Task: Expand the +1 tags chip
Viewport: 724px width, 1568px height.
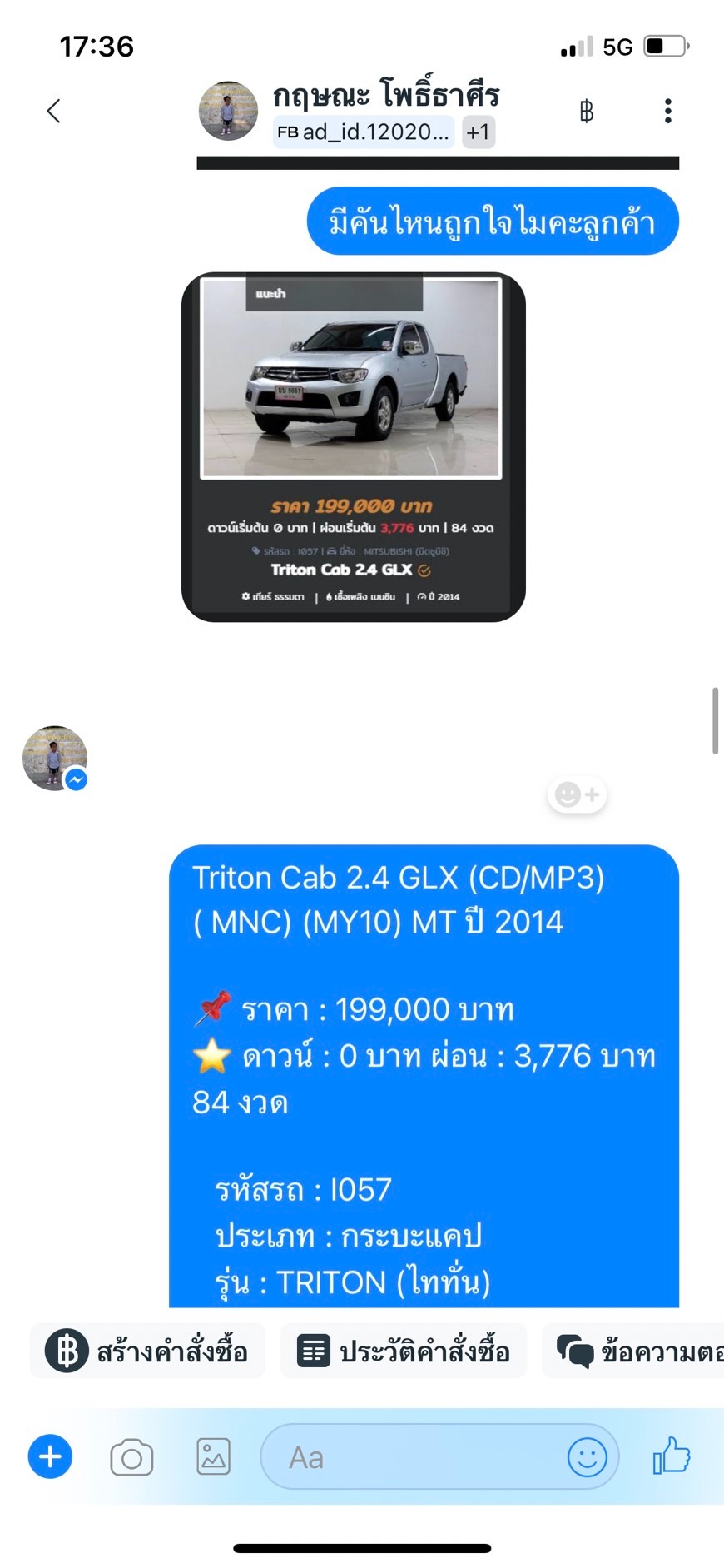Action: [x=479, y=132]
